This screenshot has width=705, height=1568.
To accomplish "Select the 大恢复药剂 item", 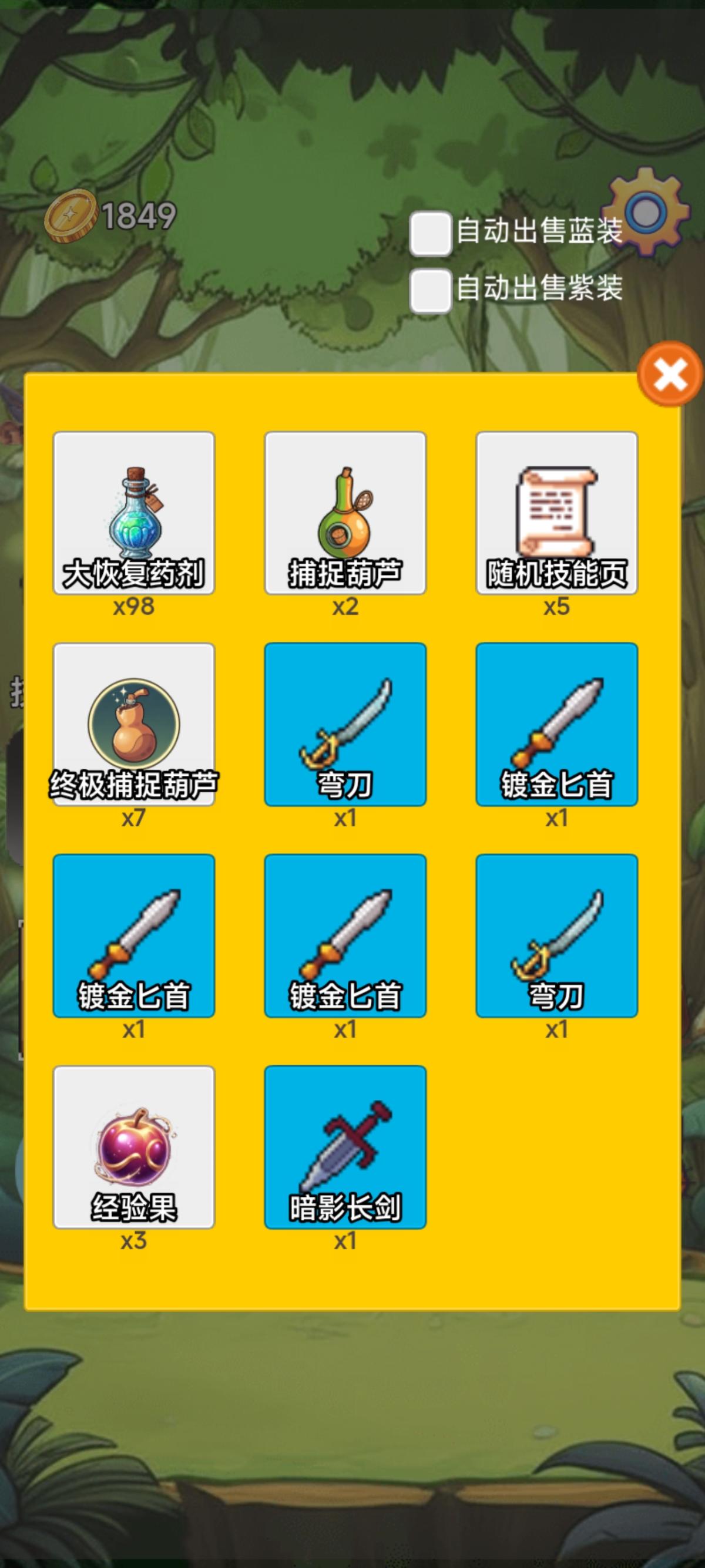I will click(x=134, y=513).
